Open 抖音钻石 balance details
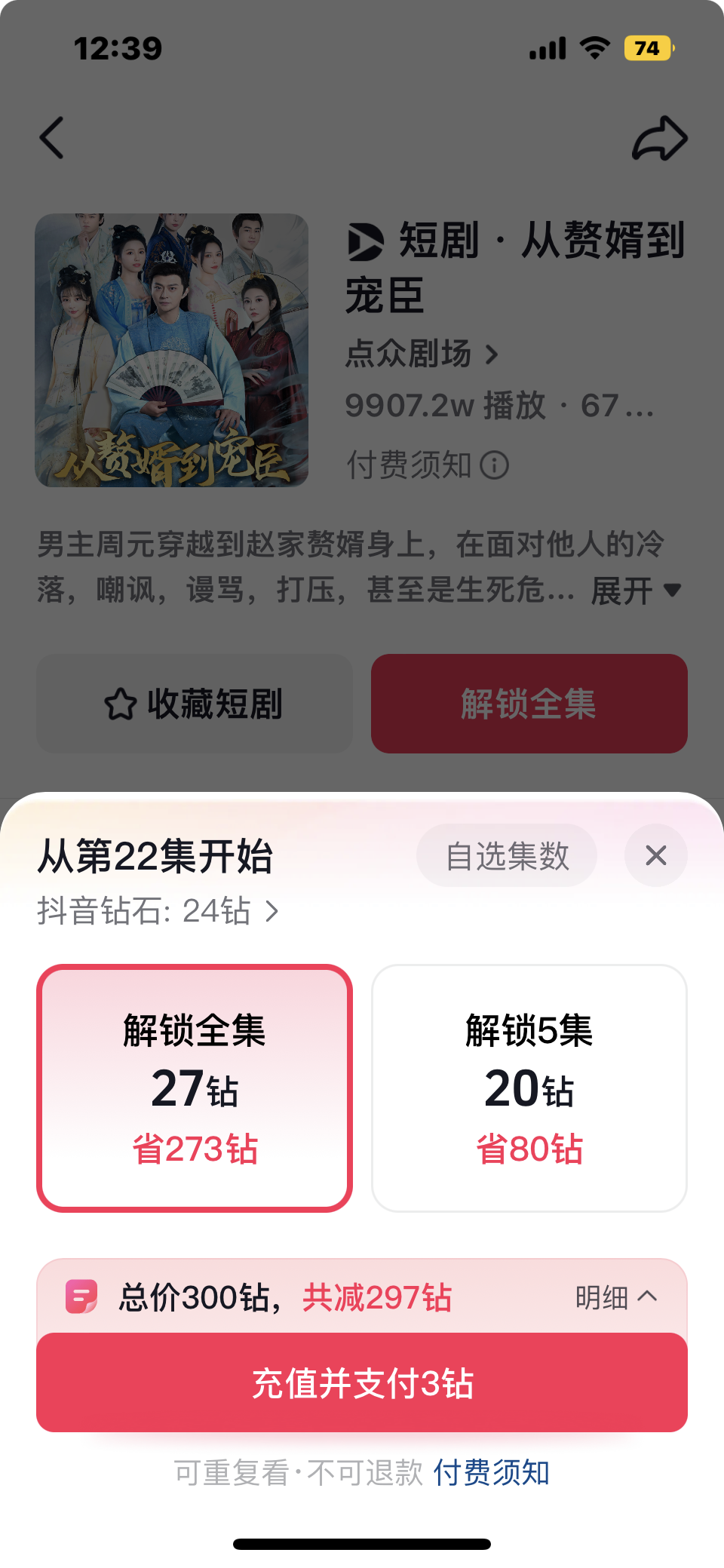 [x=158, y=911]
